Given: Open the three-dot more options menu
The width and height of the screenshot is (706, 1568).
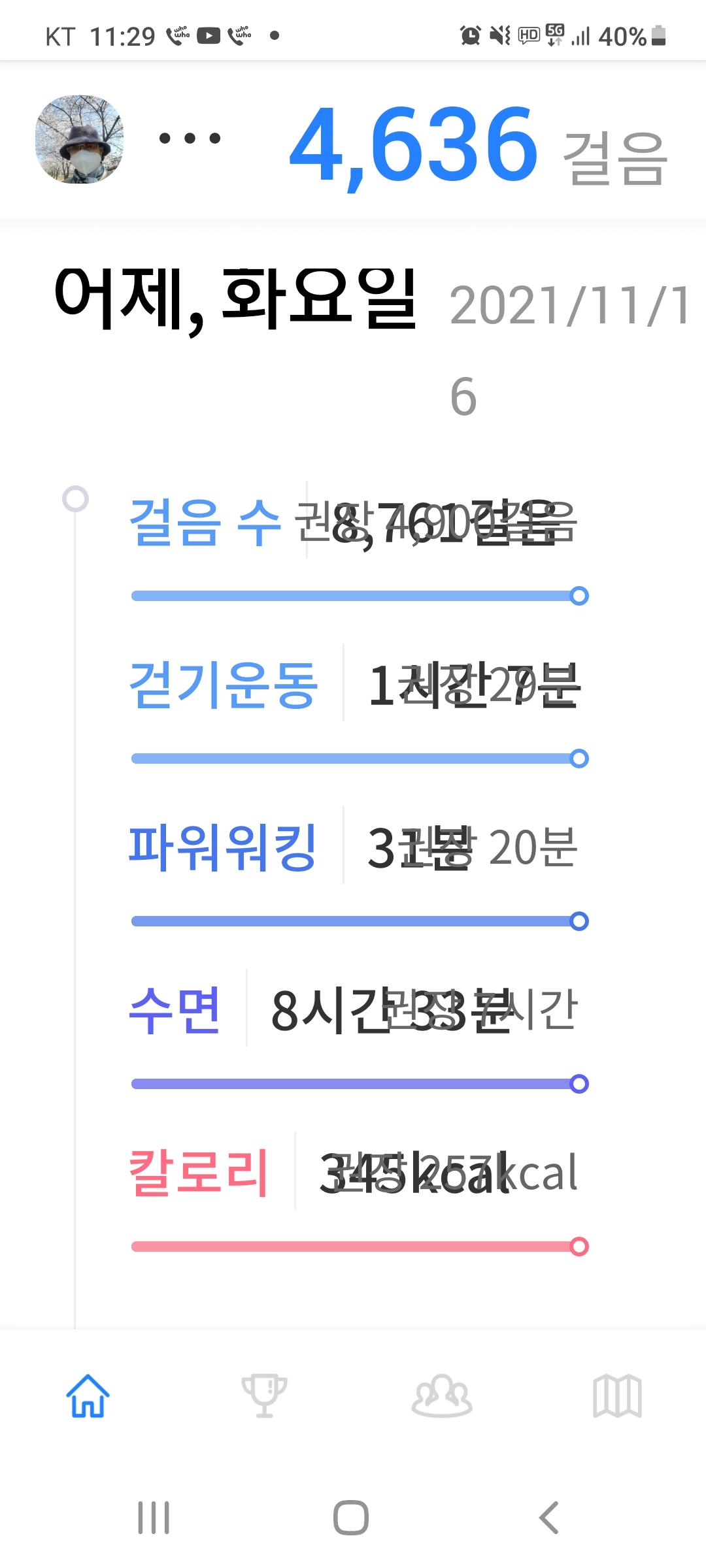Looking at the screenshot, I should (190, 139).
